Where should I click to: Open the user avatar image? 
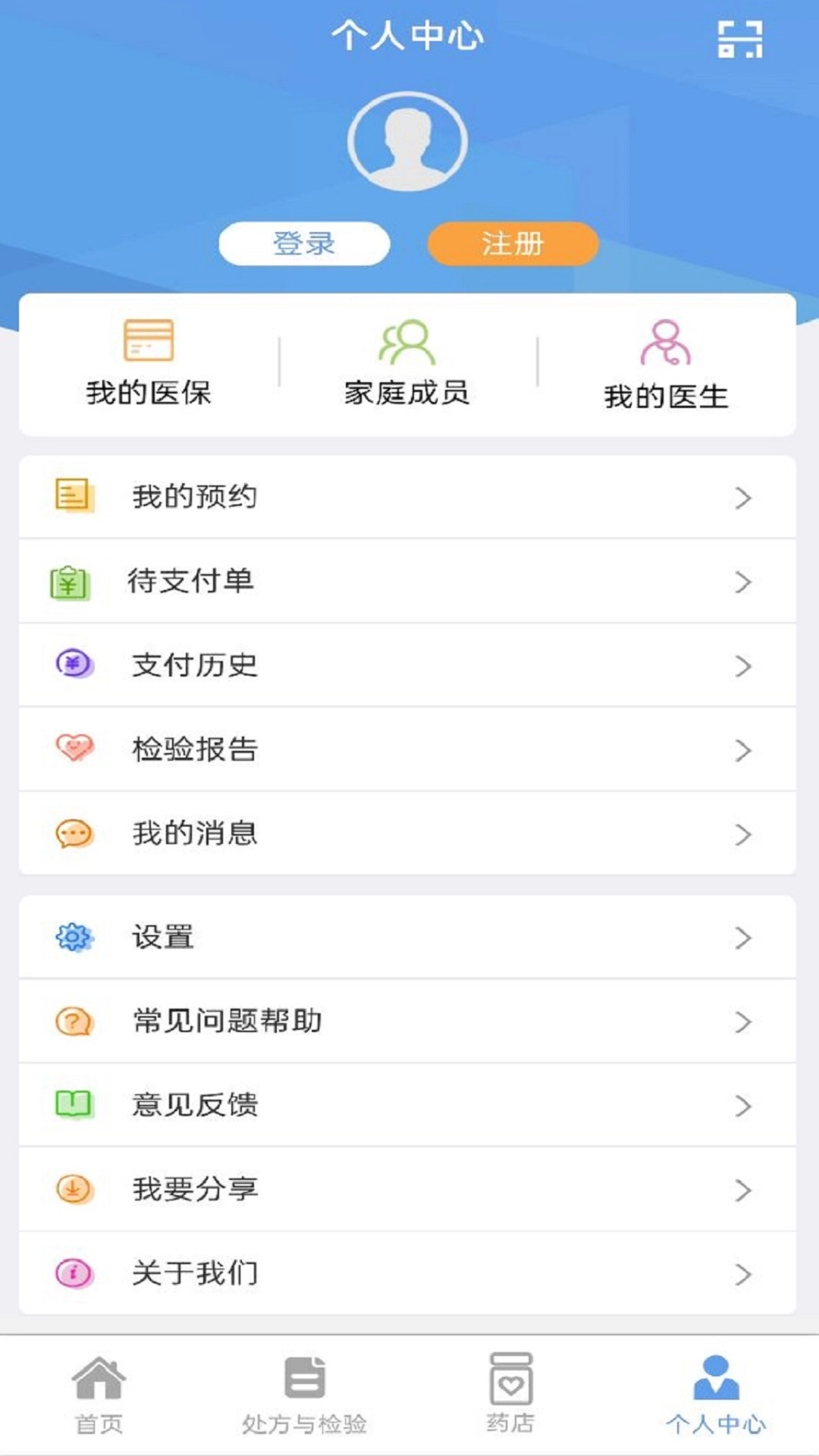(x=408, y=142)
